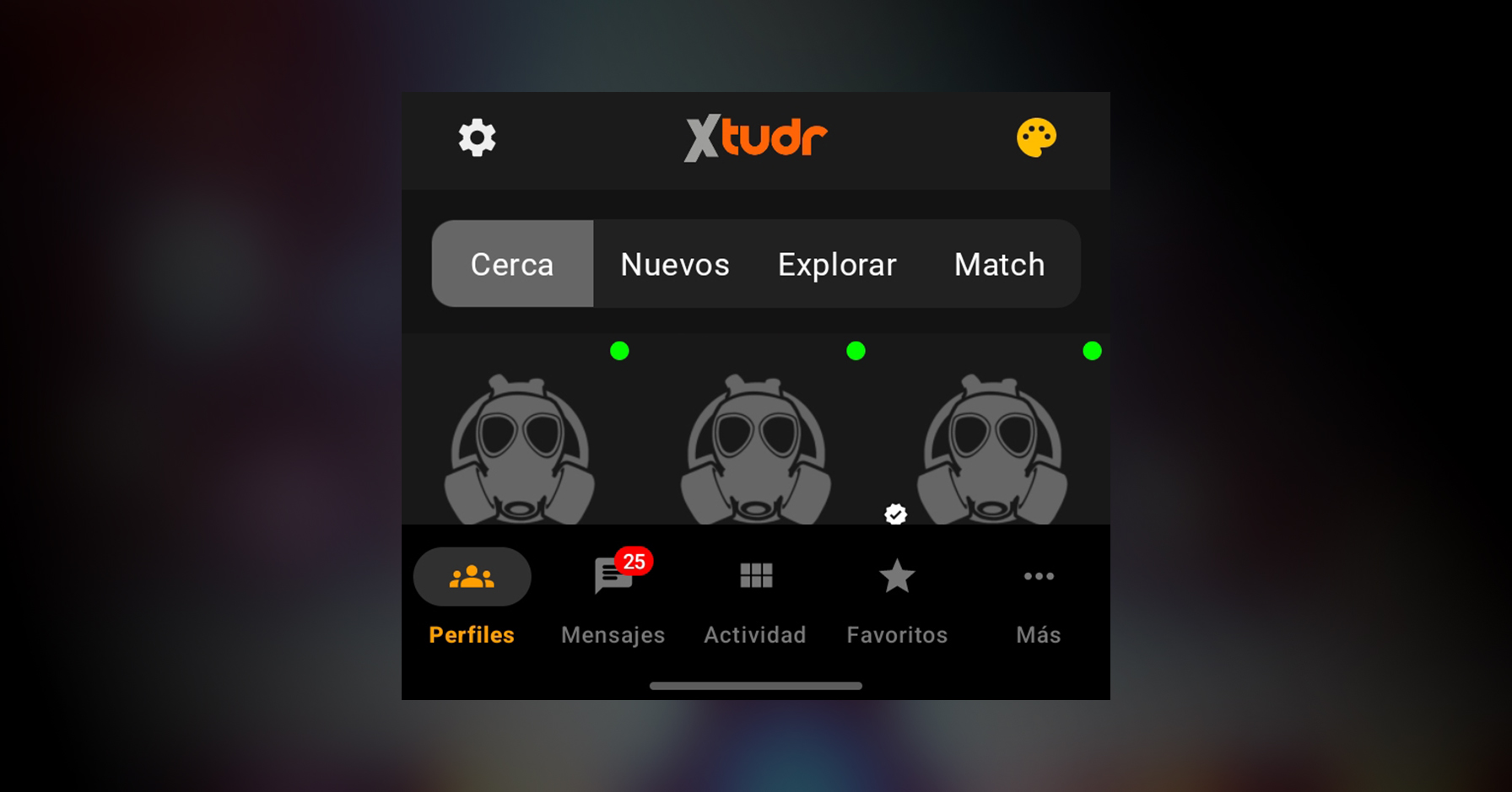
Task: Switch to the Match segment
Action: 999,264
